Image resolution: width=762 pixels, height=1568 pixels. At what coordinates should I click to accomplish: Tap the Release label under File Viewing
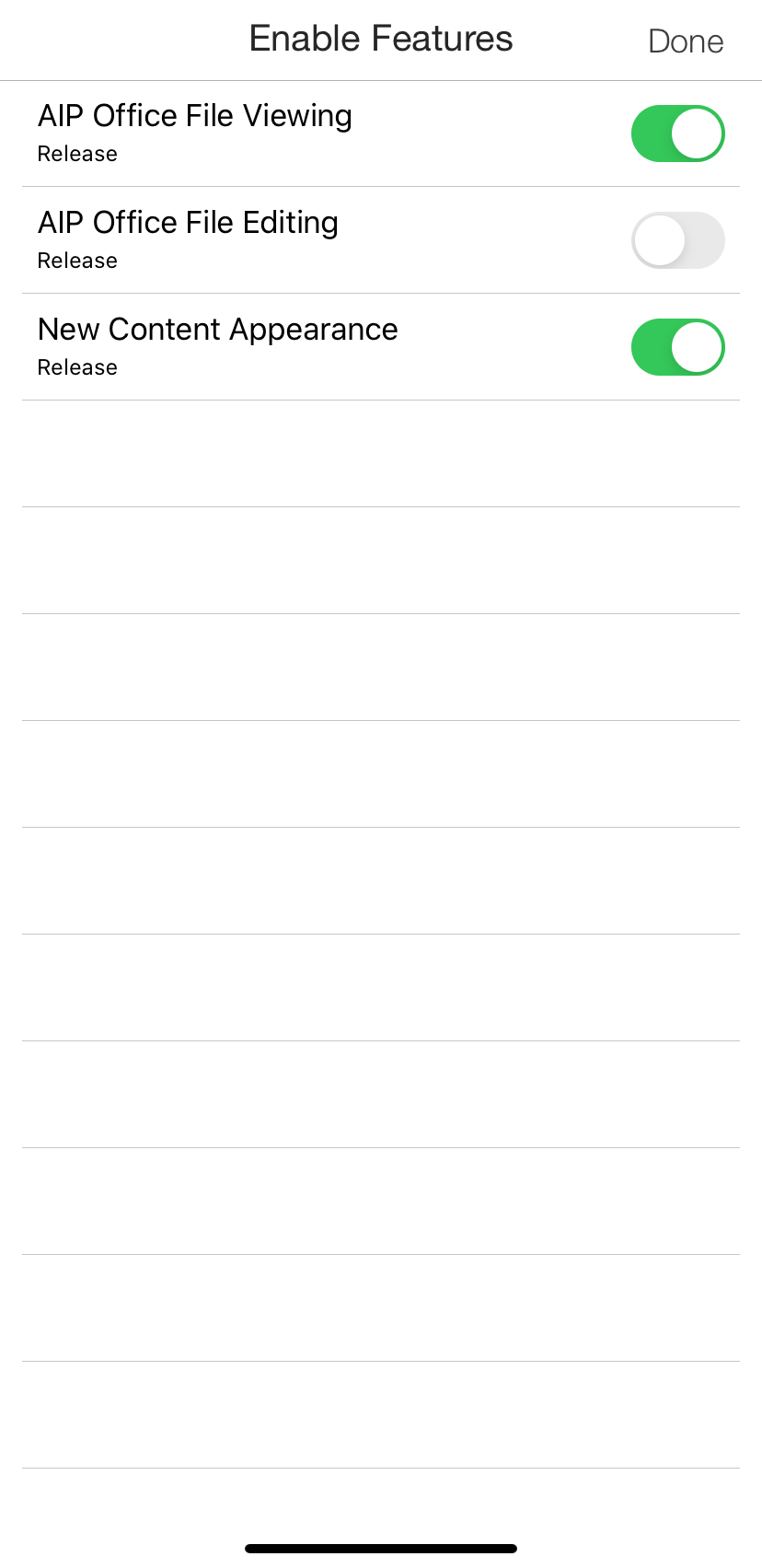coord(76,154)
